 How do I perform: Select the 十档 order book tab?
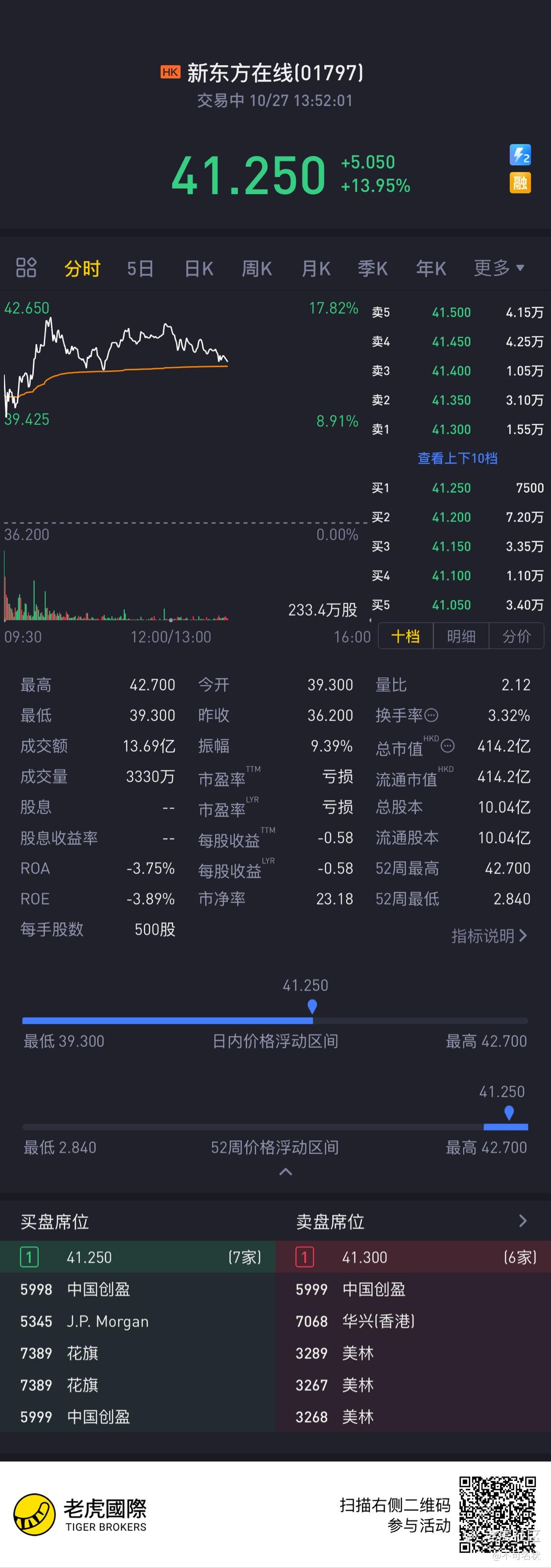pyautogui.click(x=406, y=636)
